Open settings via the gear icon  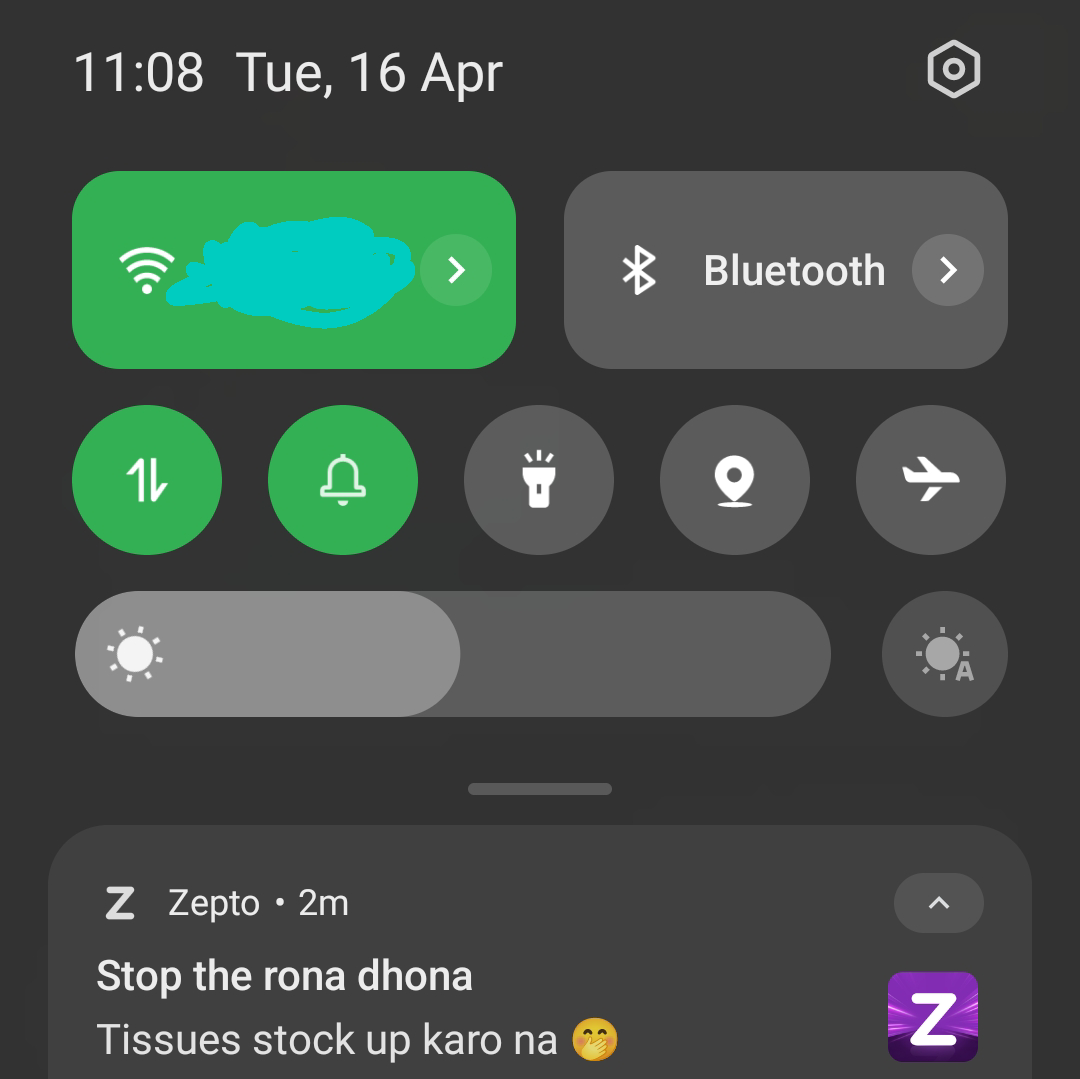click(x=953, y=70)
